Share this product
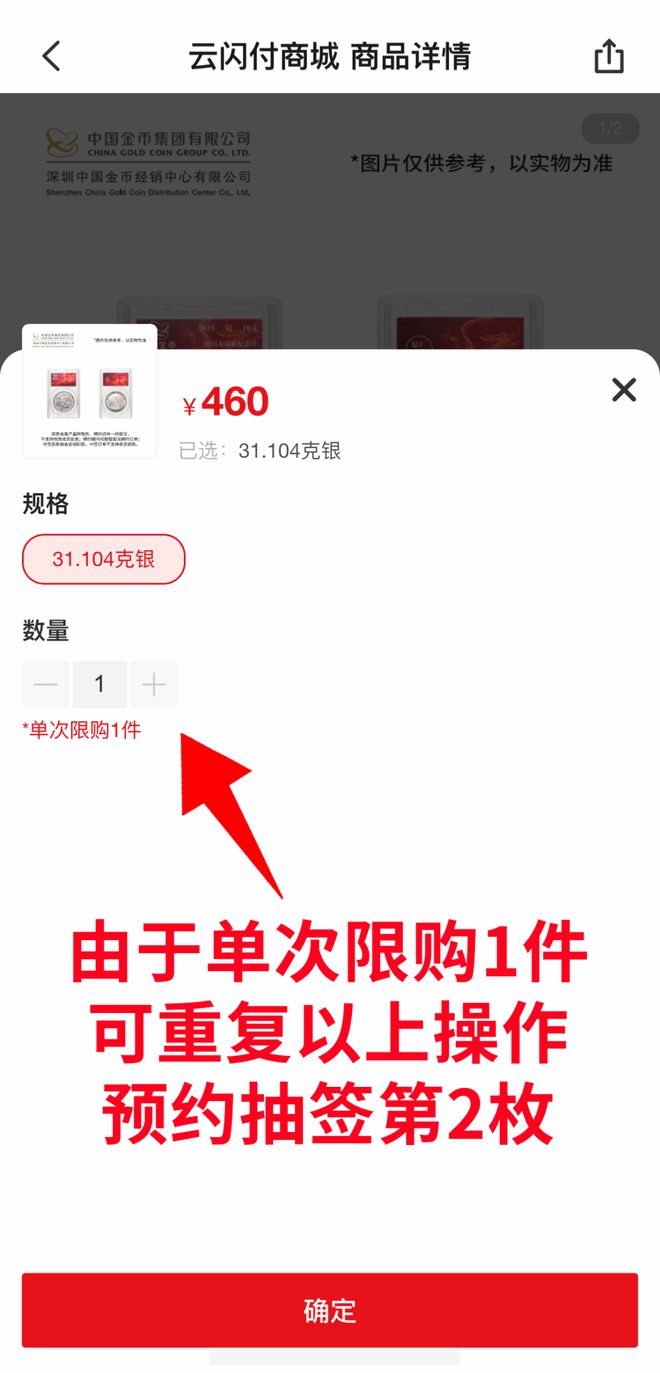This screenshot has width=660, height=1373. coord(609,56)
